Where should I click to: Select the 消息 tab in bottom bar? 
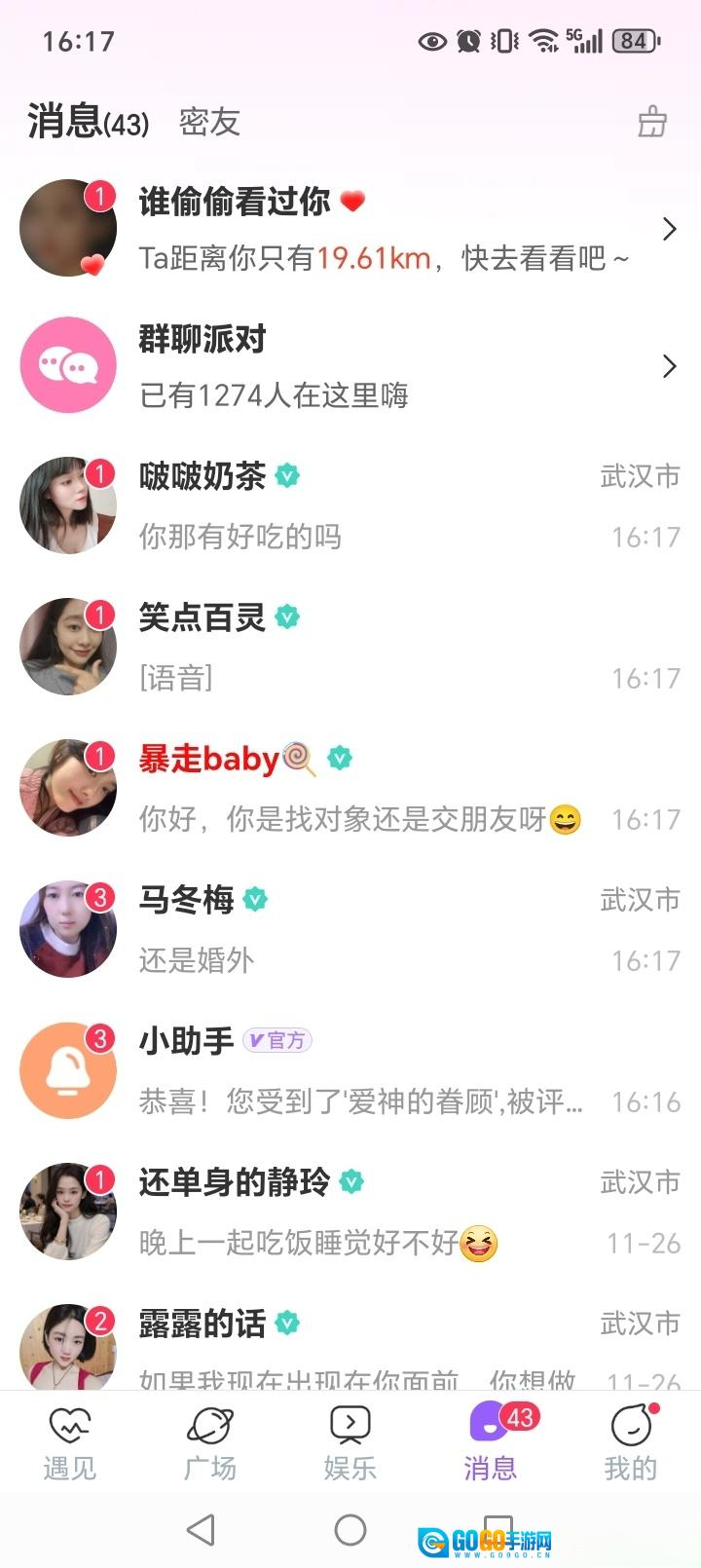tap(491, 1443)
